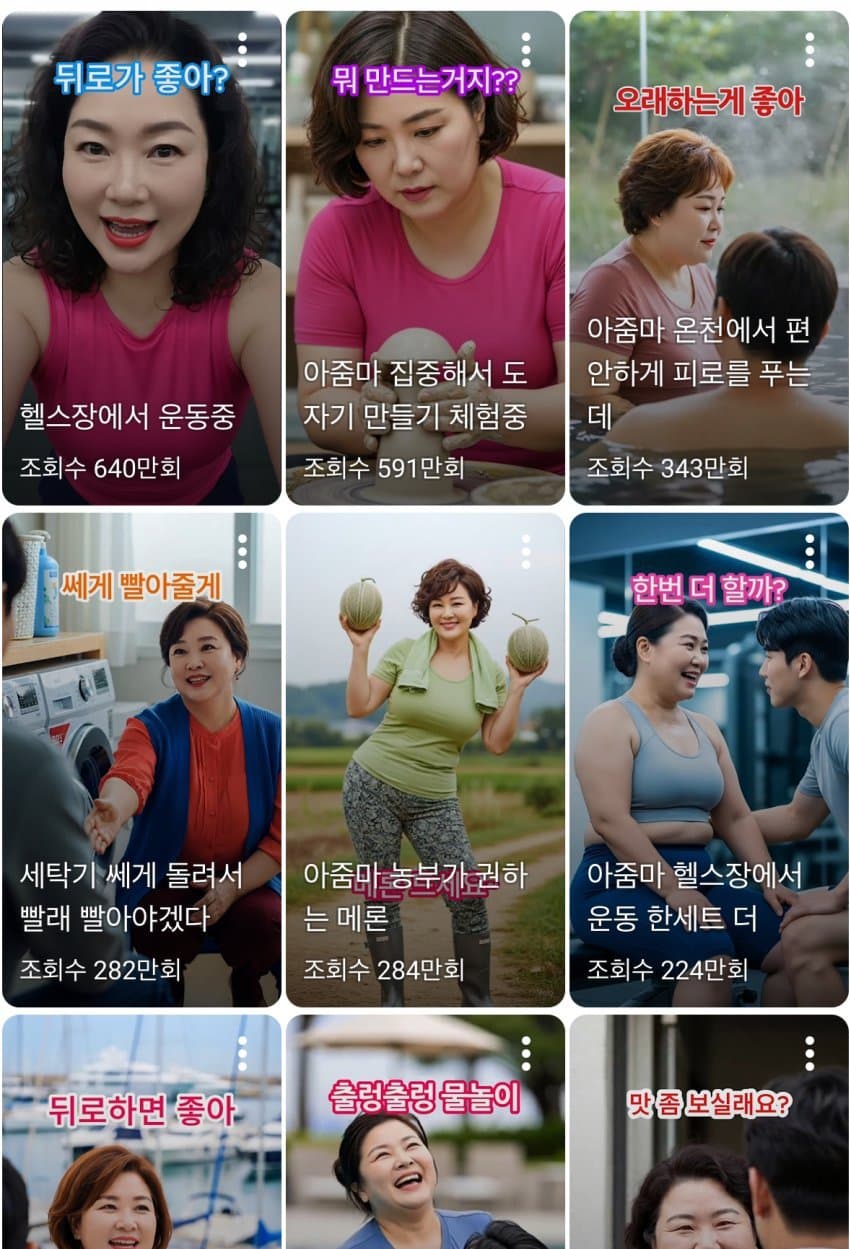The image size is (850, 1249).
Task: Open overflow menu on the 세탁기 video
Action: (x=242, y=551)
